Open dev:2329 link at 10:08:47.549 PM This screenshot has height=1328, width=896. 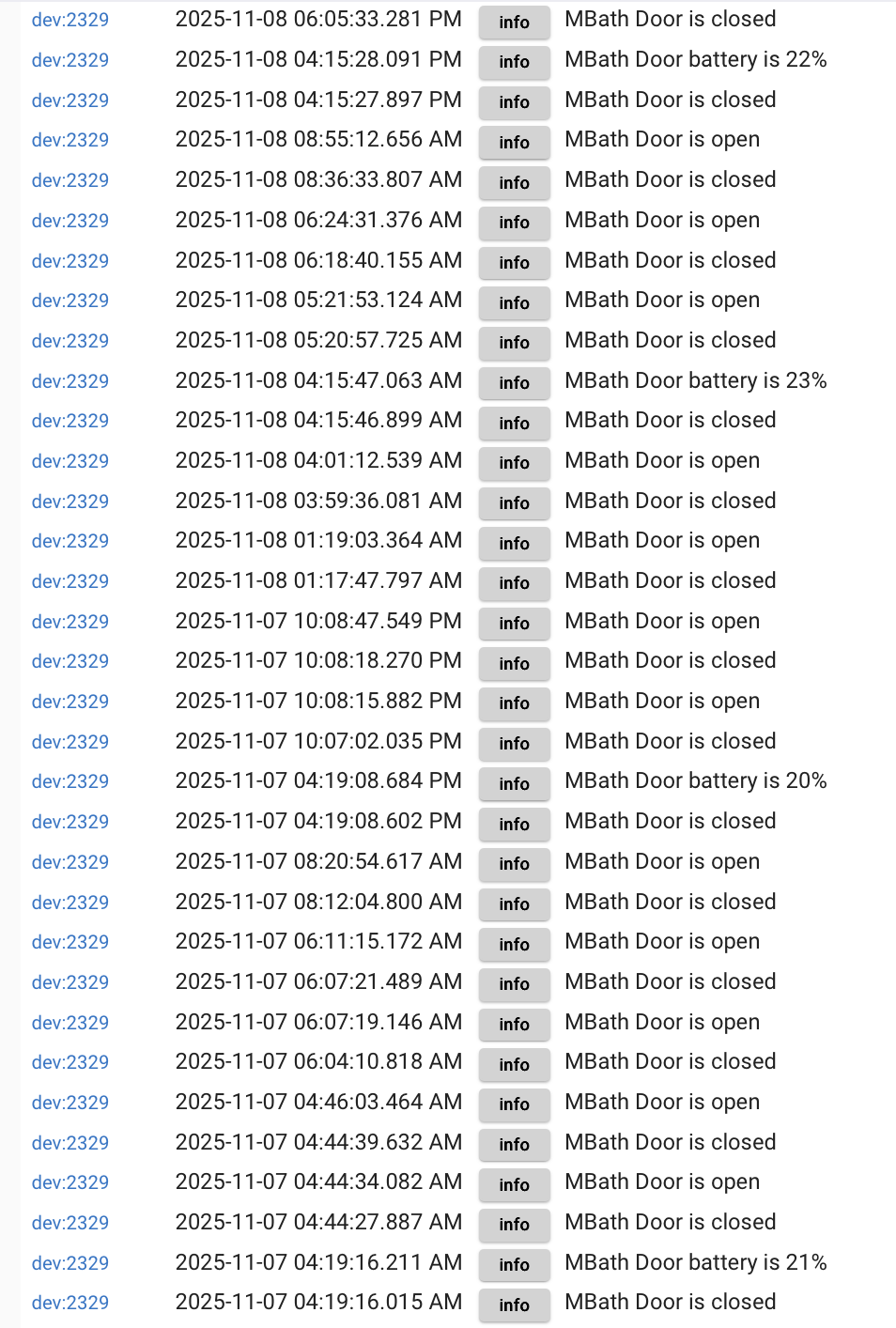70,622
